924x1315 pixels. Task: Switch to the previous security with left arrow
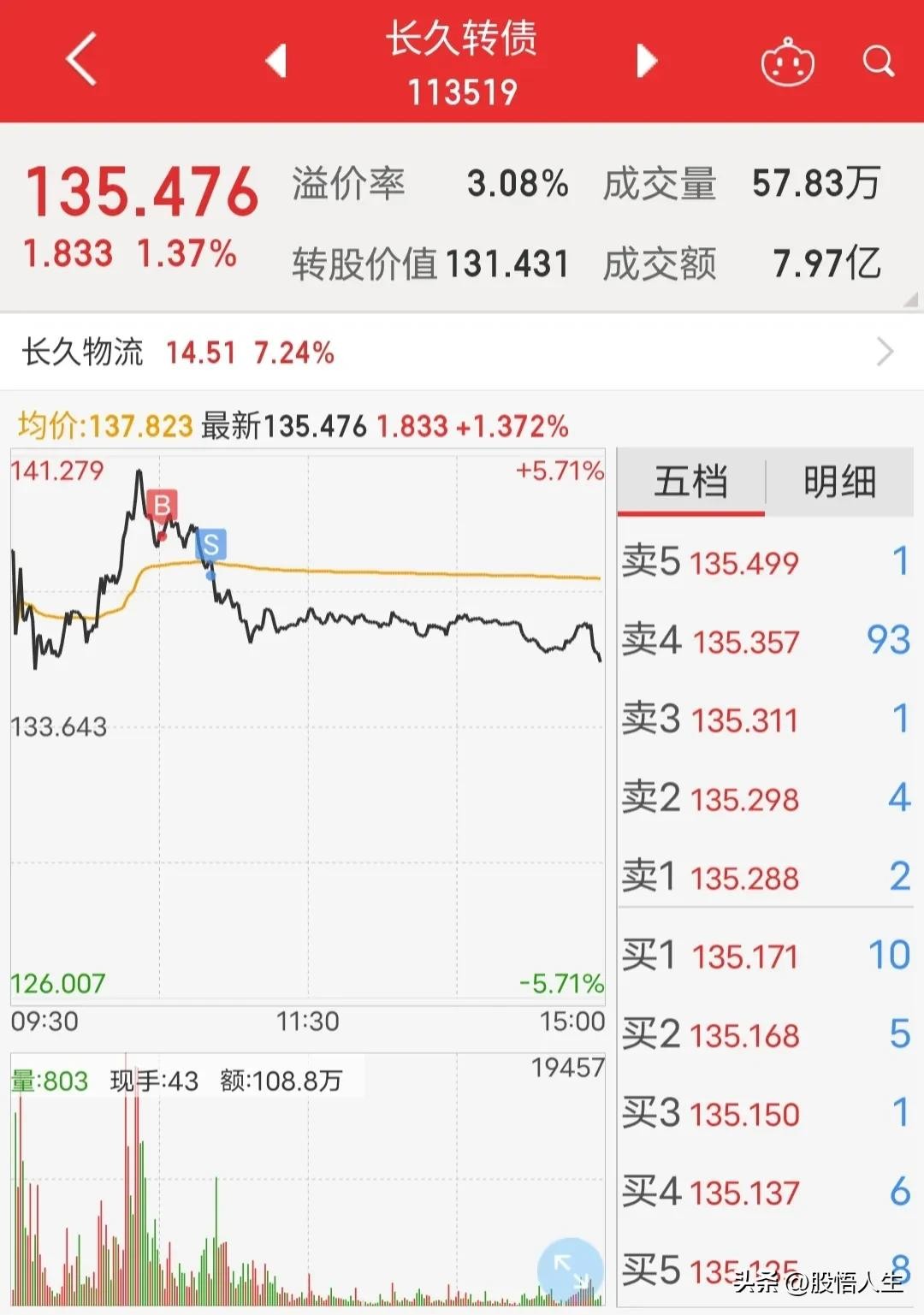click(x=275, y=61)
